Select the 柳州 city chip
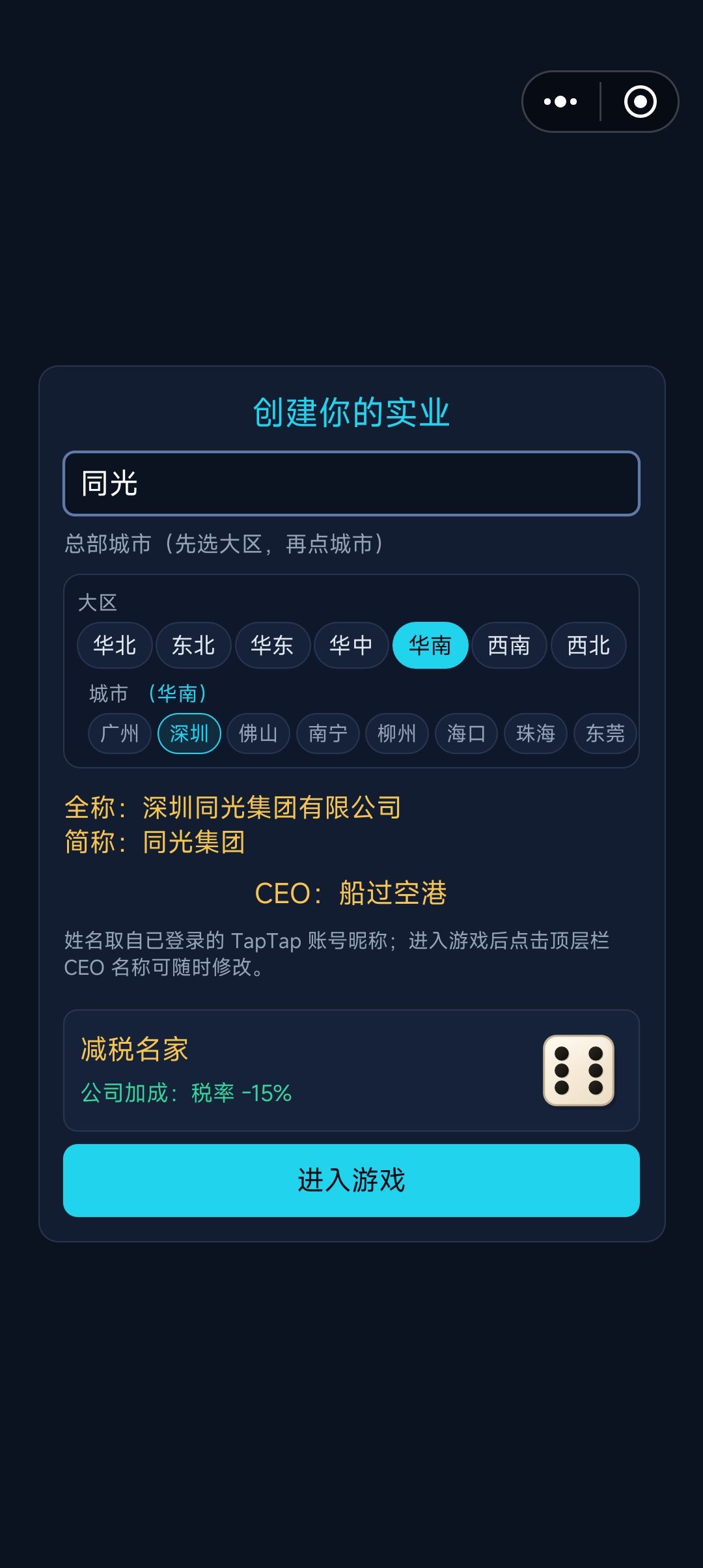 tap(397, 734)
